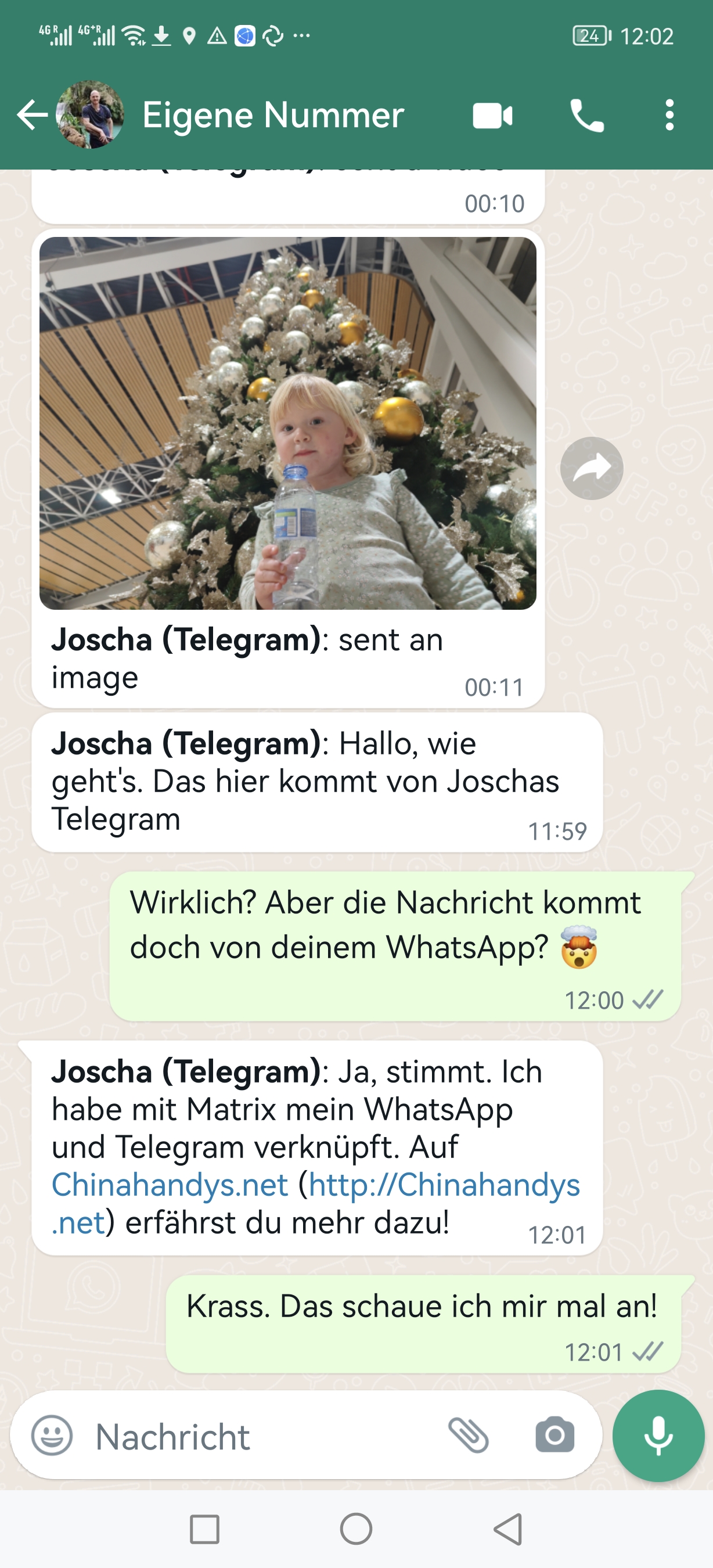Open recent apps from navigation bar
This screenshot has width=713, height=1568.
[x=204, y=1529]
